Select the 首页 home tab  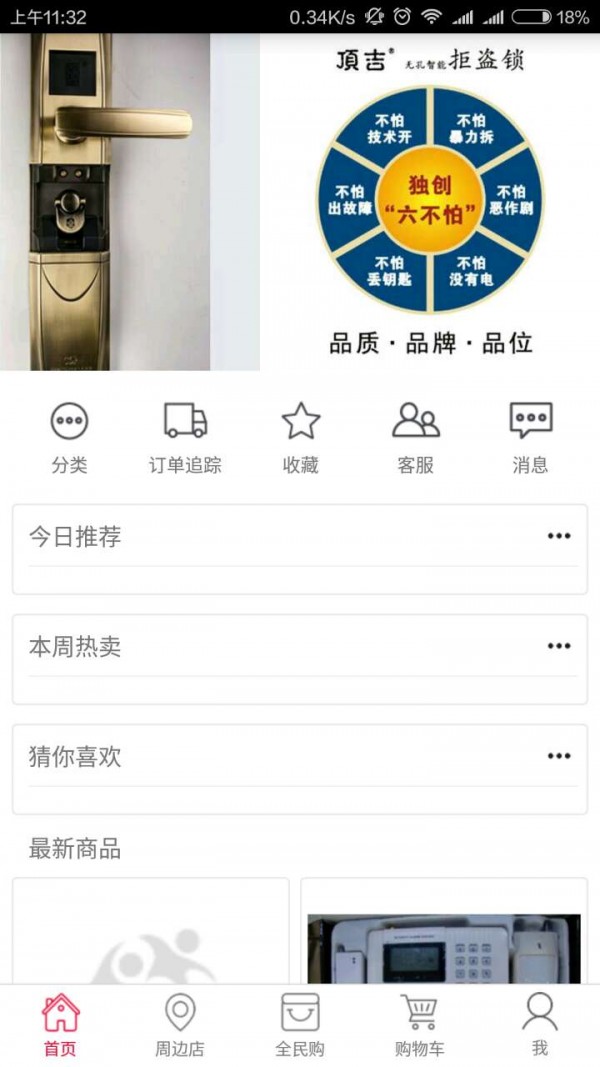point(60,1025)
